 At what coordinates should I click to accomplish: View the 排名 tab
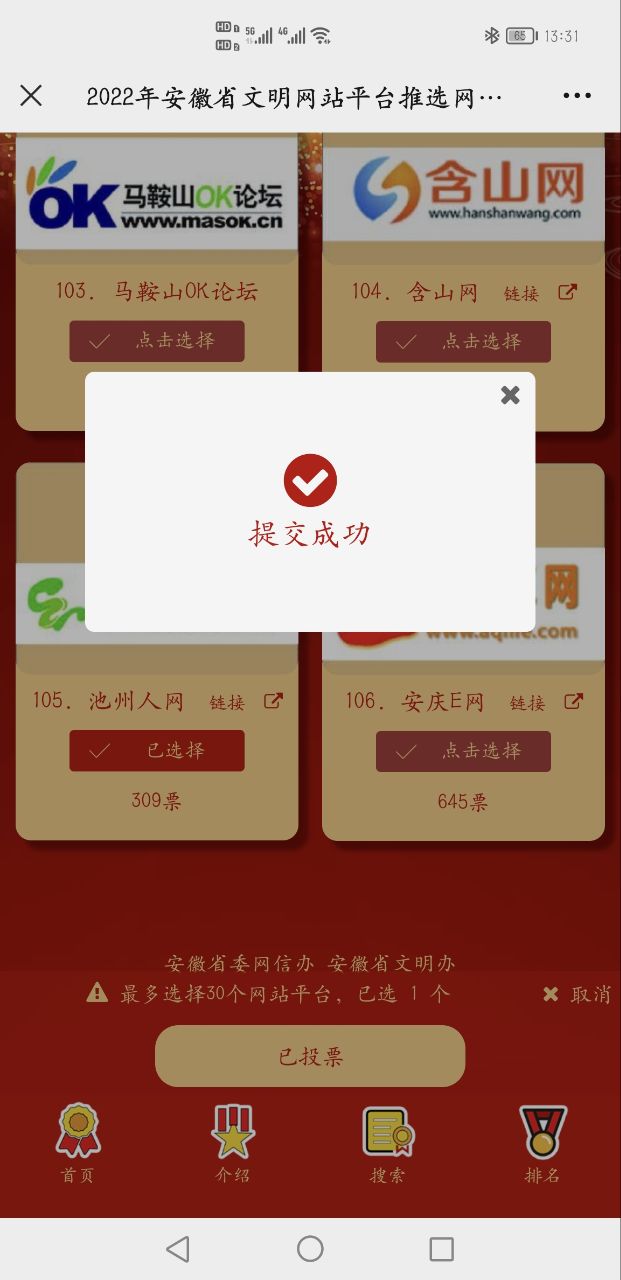pyautogui.click(x=542, y=1144)
